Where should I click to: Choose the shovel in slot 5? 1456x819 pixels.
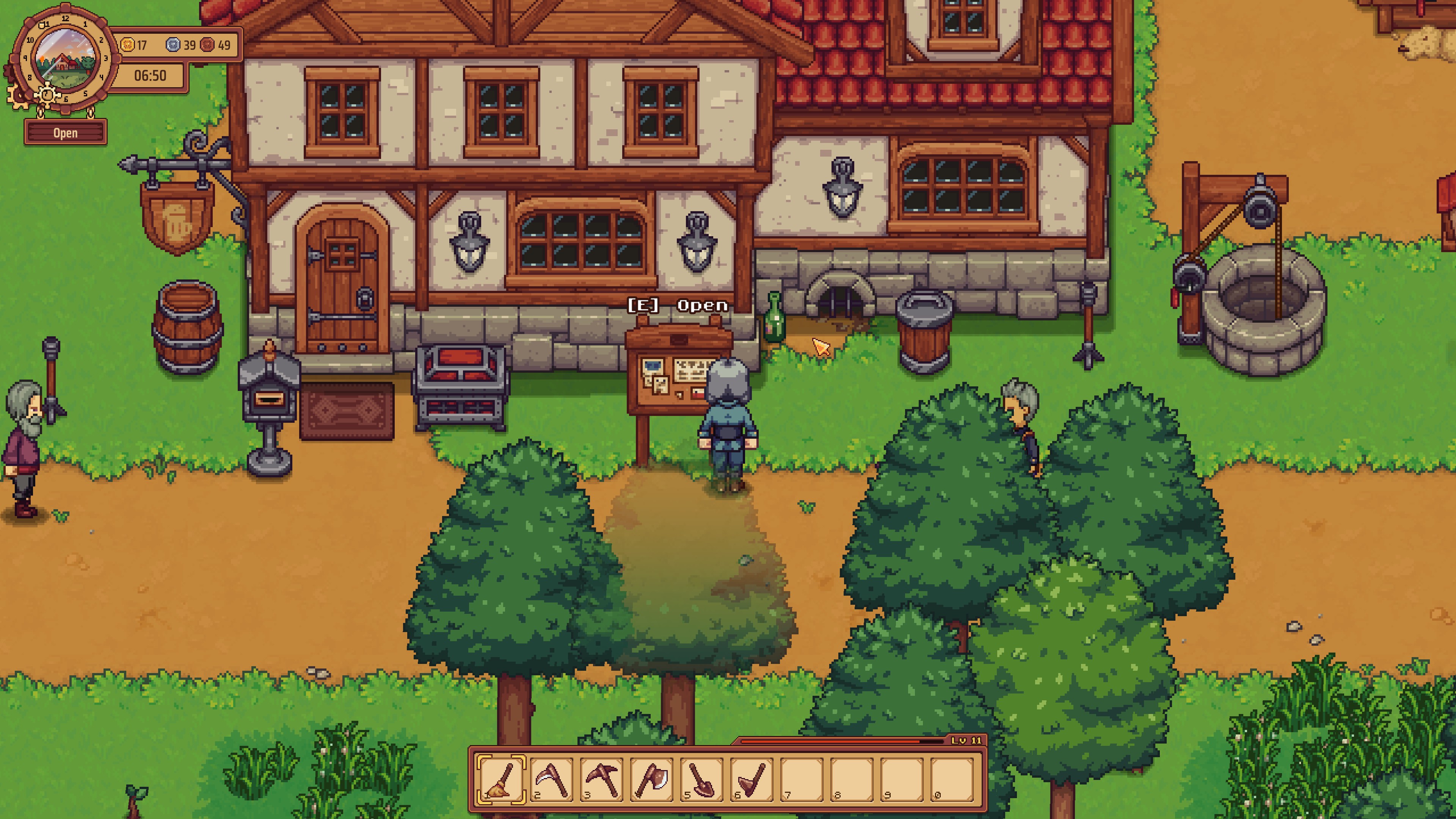click(701, 779)
